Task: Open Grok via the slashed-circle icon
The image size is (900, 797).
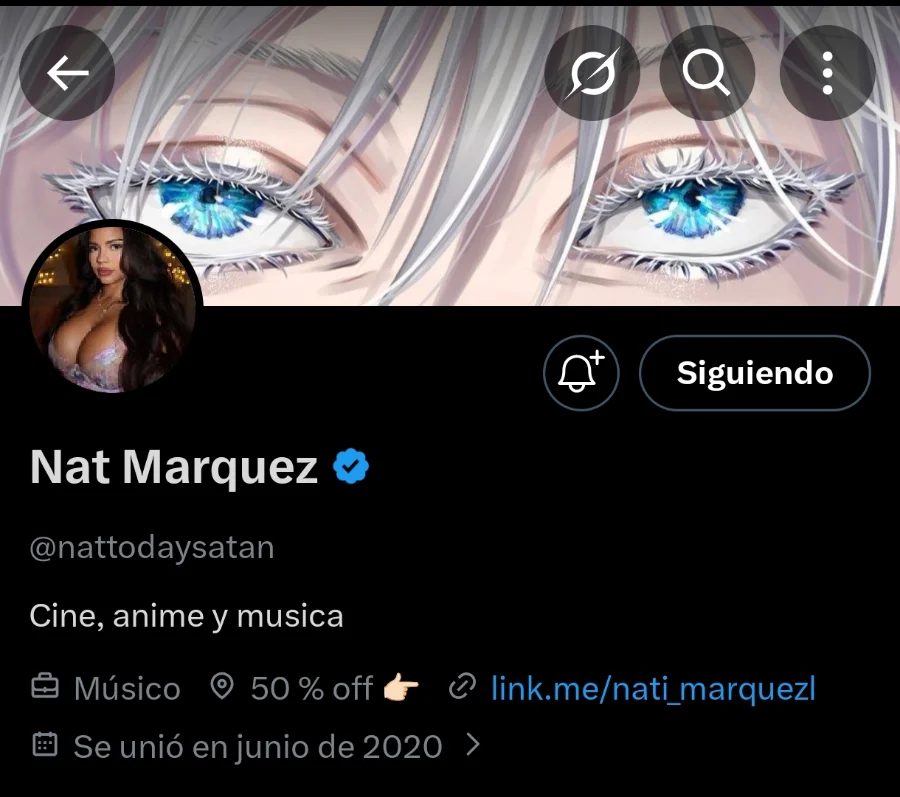Action: (x=592, y=73)
